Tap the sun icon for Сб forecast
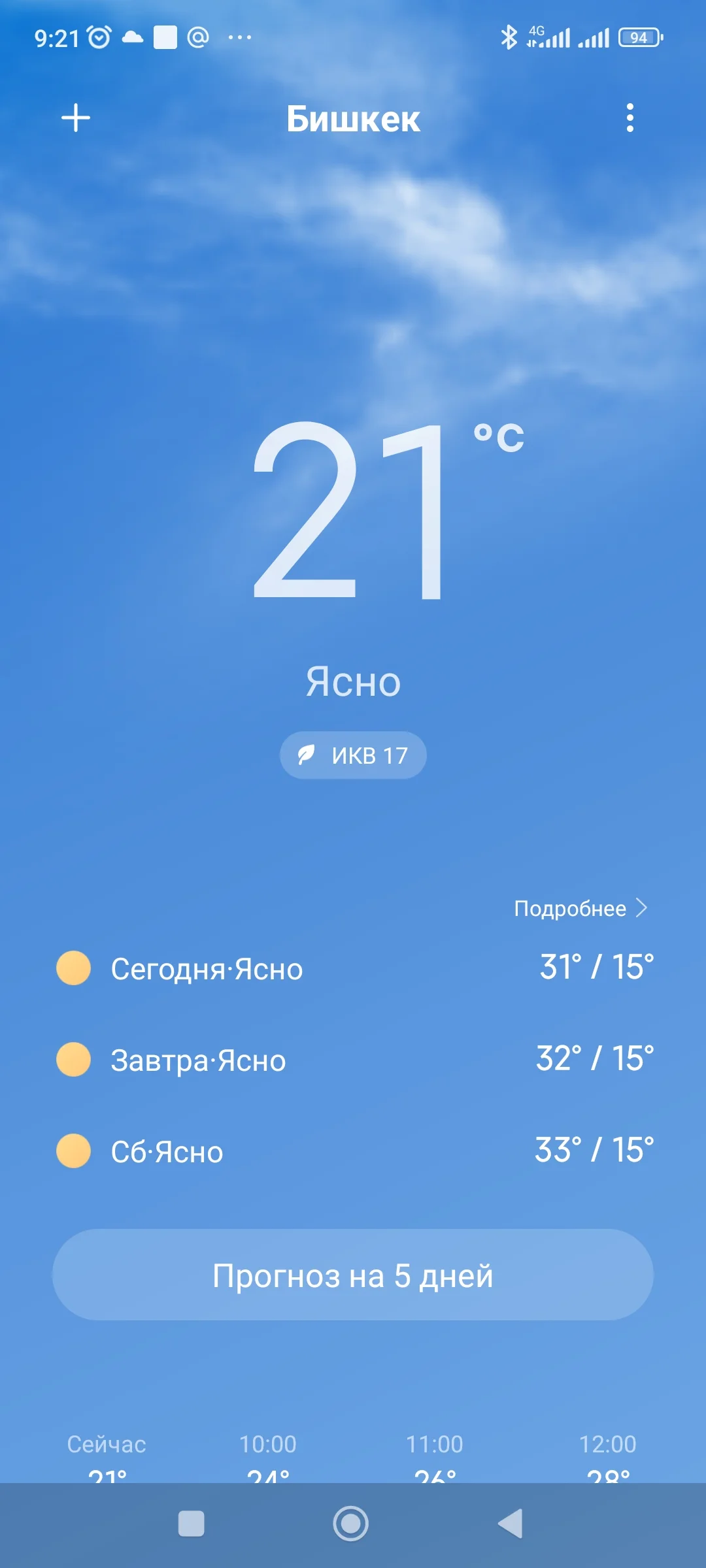Viewport: 706px width, 1568px height. [x=74, y=1152]
